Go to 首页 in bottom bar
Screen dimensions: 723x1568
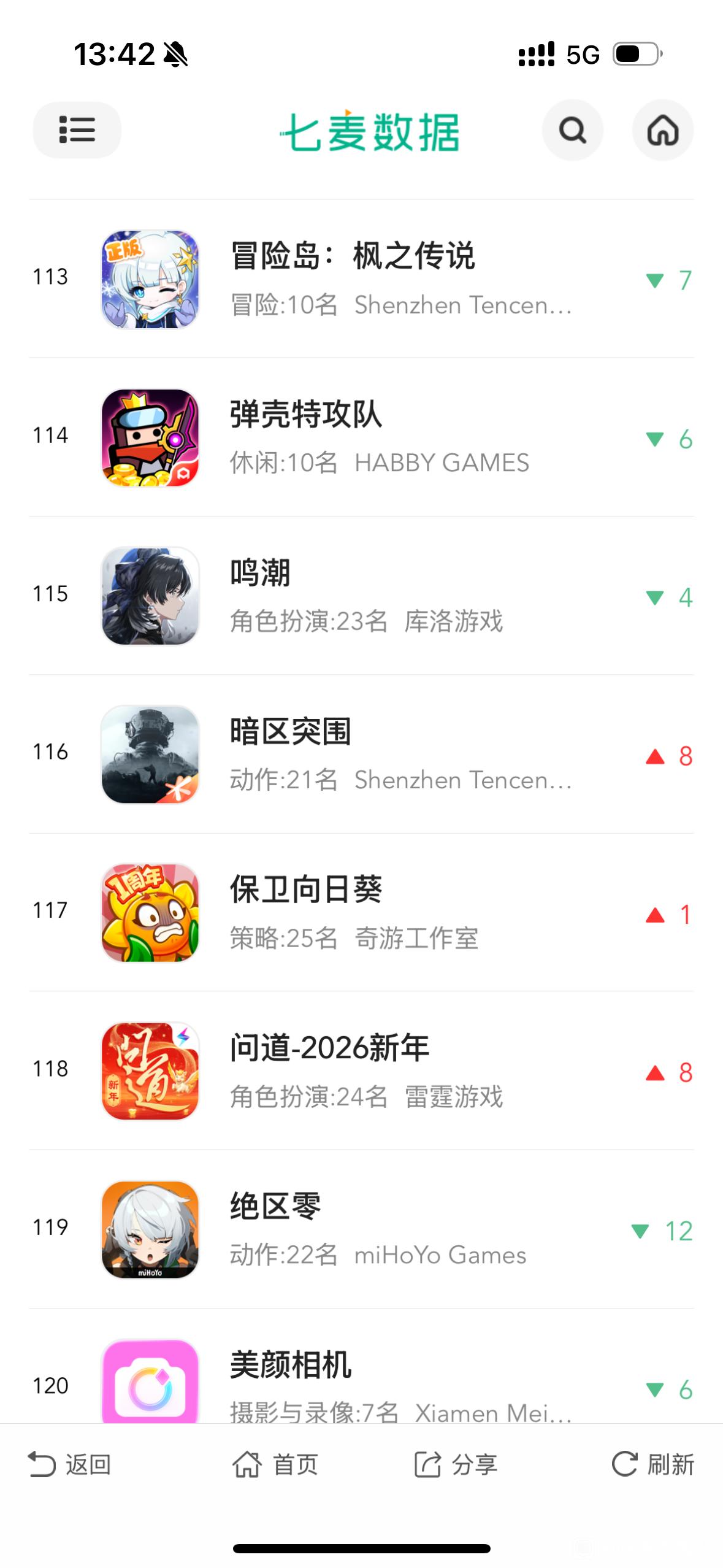pyautogui.click(x=275, y=1464)
